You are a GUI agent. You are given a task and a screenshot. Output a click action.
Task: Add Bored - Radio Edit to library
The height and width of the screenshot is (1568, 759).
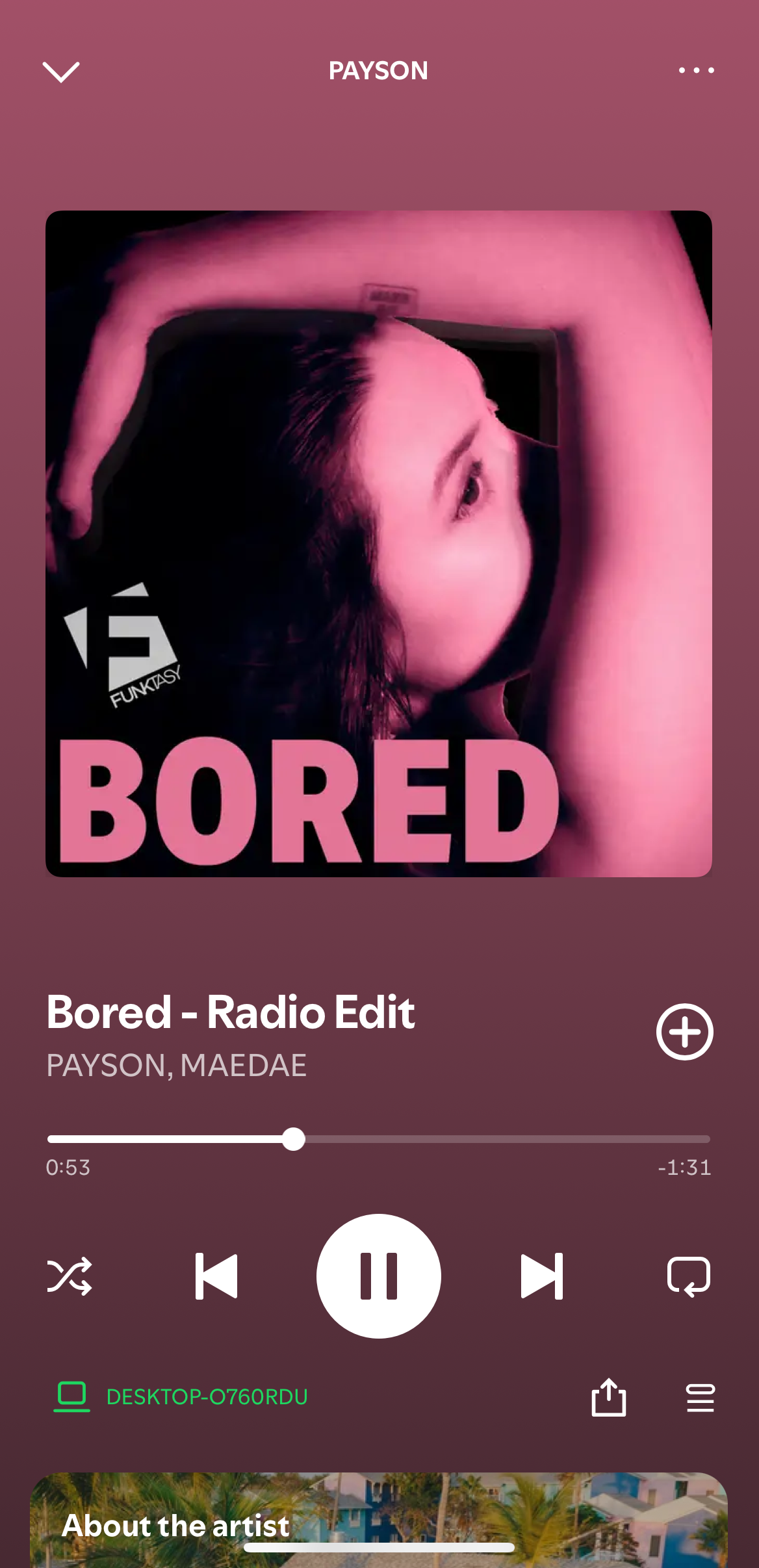tap(684, 1032)
